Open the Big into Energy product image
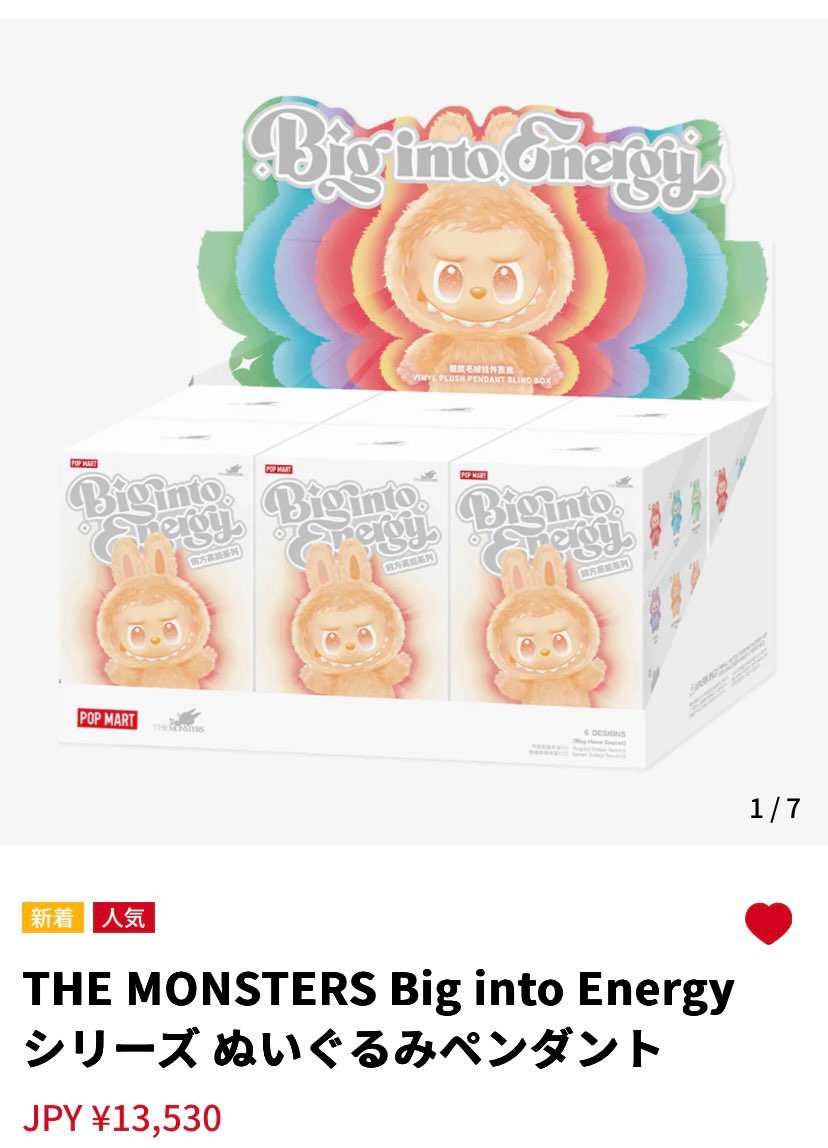The image size is (828, 1148). 414,430
